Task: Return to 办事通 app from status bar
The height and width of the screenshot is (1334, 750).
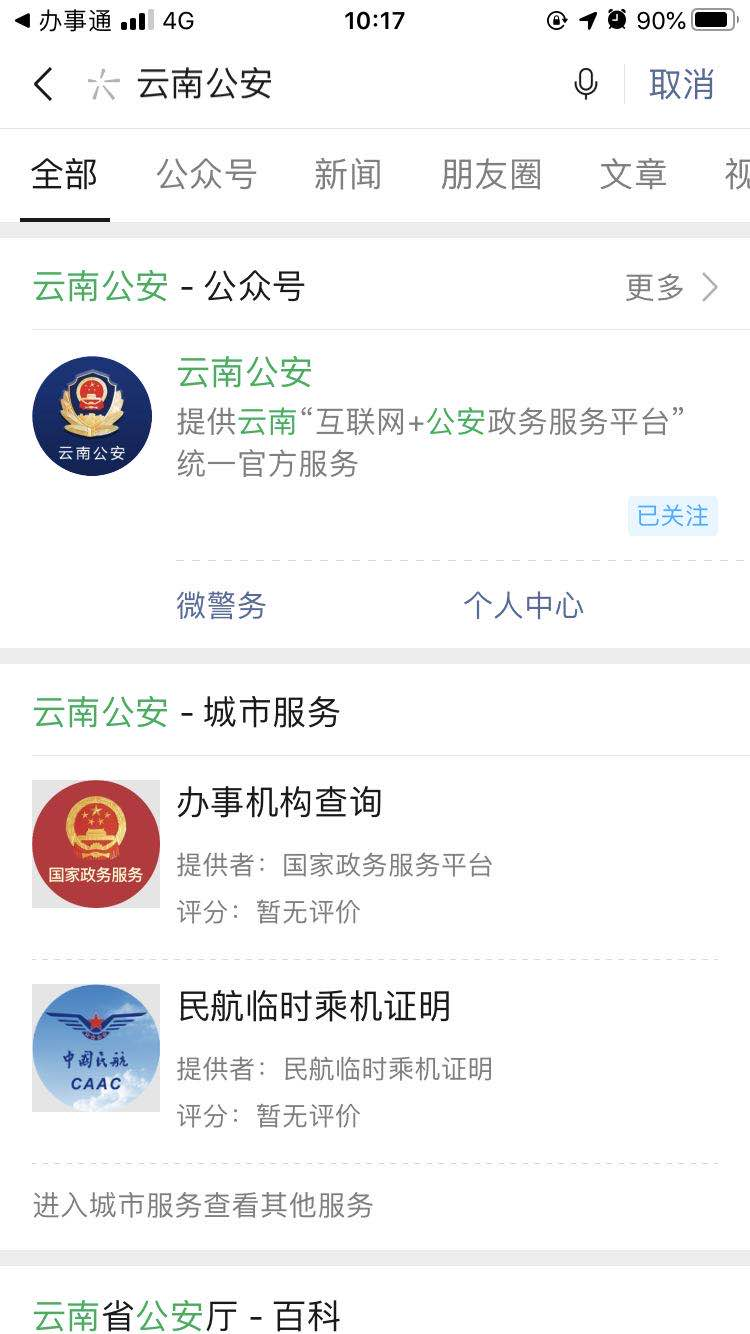Action: click(63, 20)
